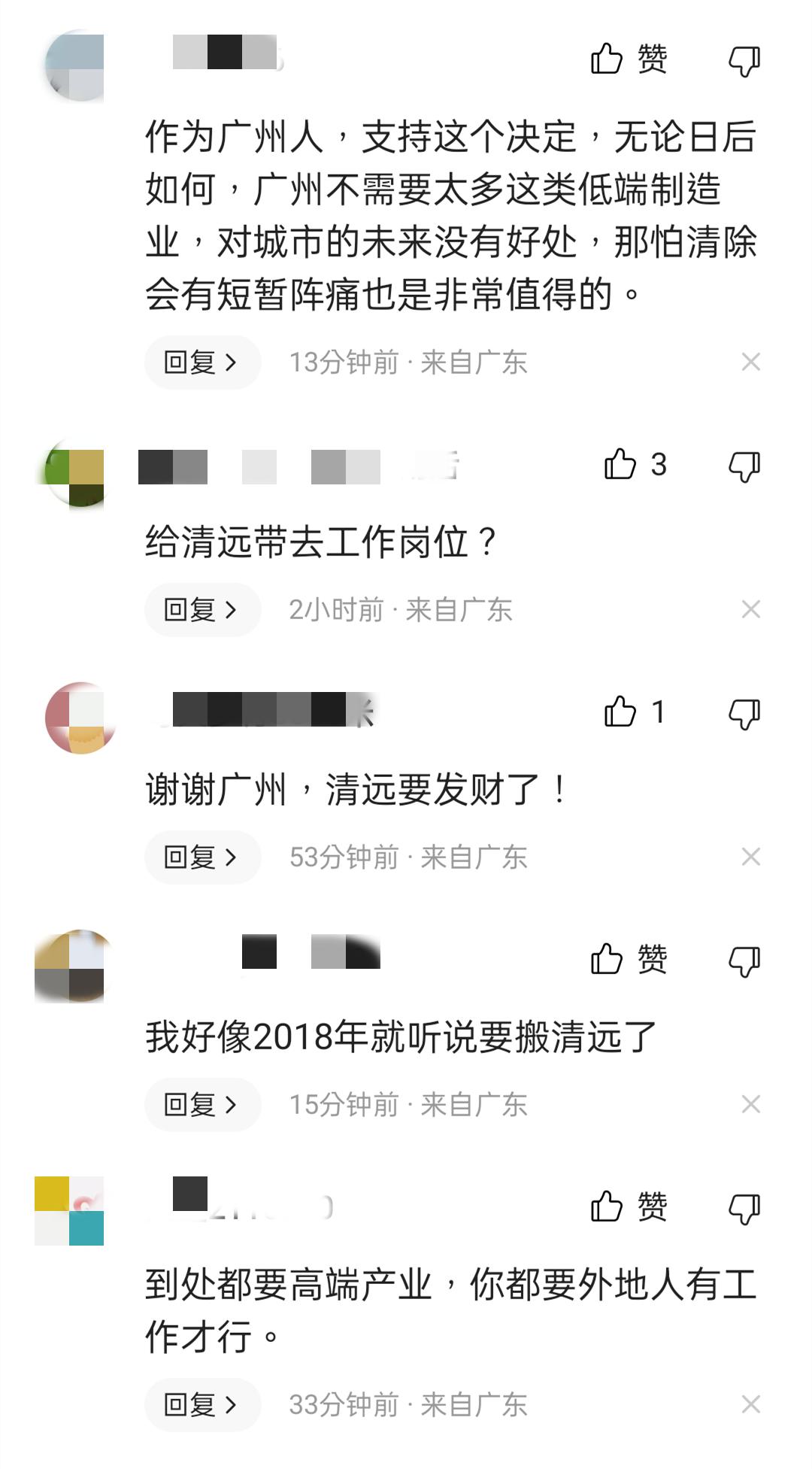The height and width of the screenshot is (1469, 812).
Task: Dislike the comment 给清远带去工作岗位？
Action: (x=744, y=466)
